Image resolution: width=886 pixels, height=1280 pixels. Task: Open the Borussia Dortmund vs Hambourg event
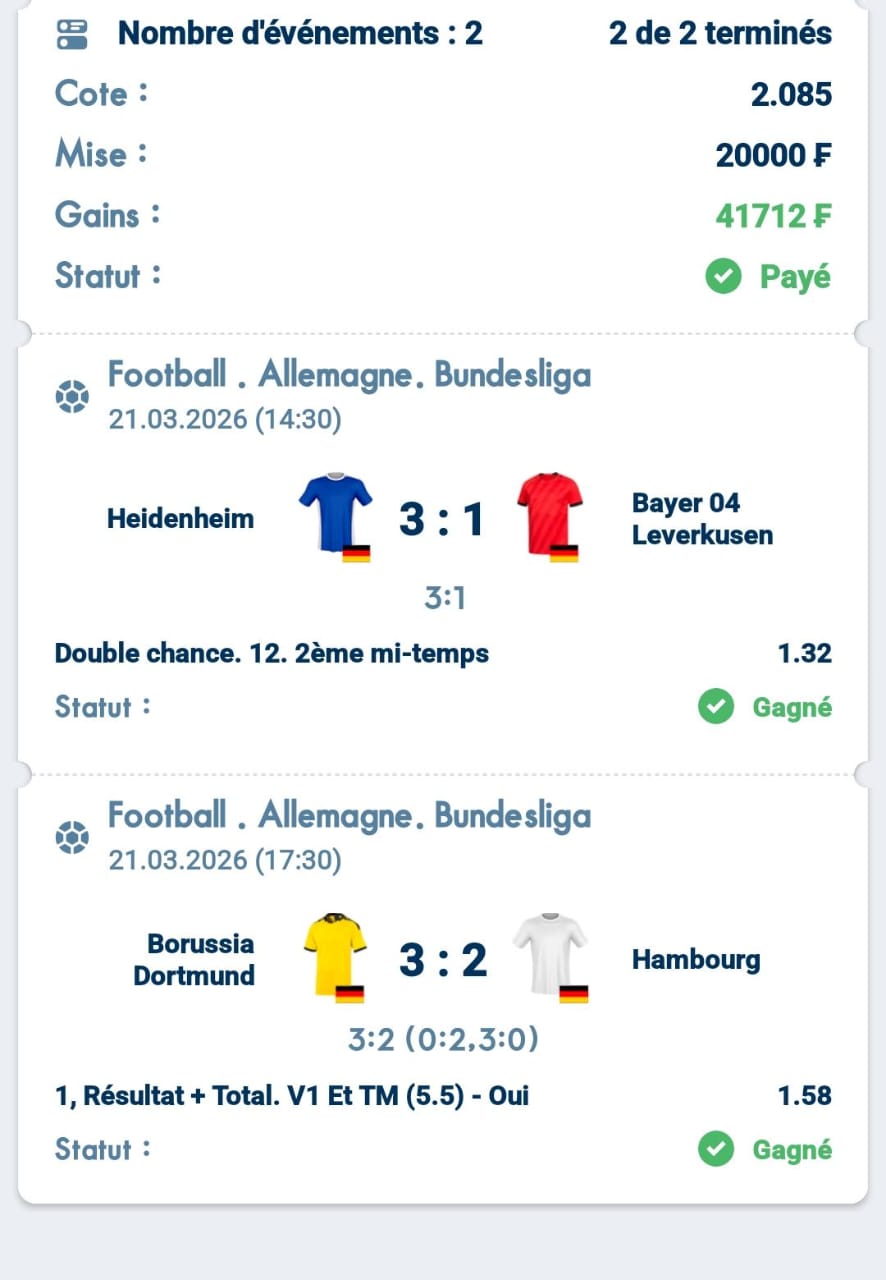(441, 960)
